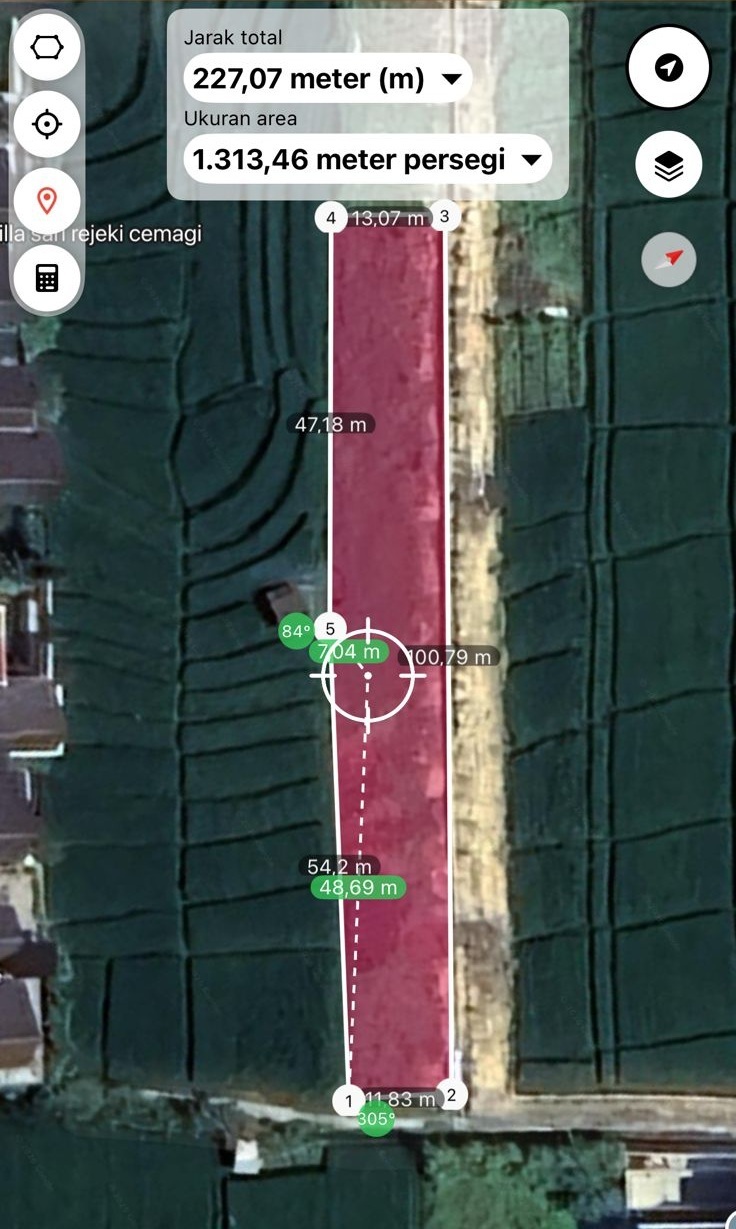Select measurement point 2 marker

tap(451, 1095)
